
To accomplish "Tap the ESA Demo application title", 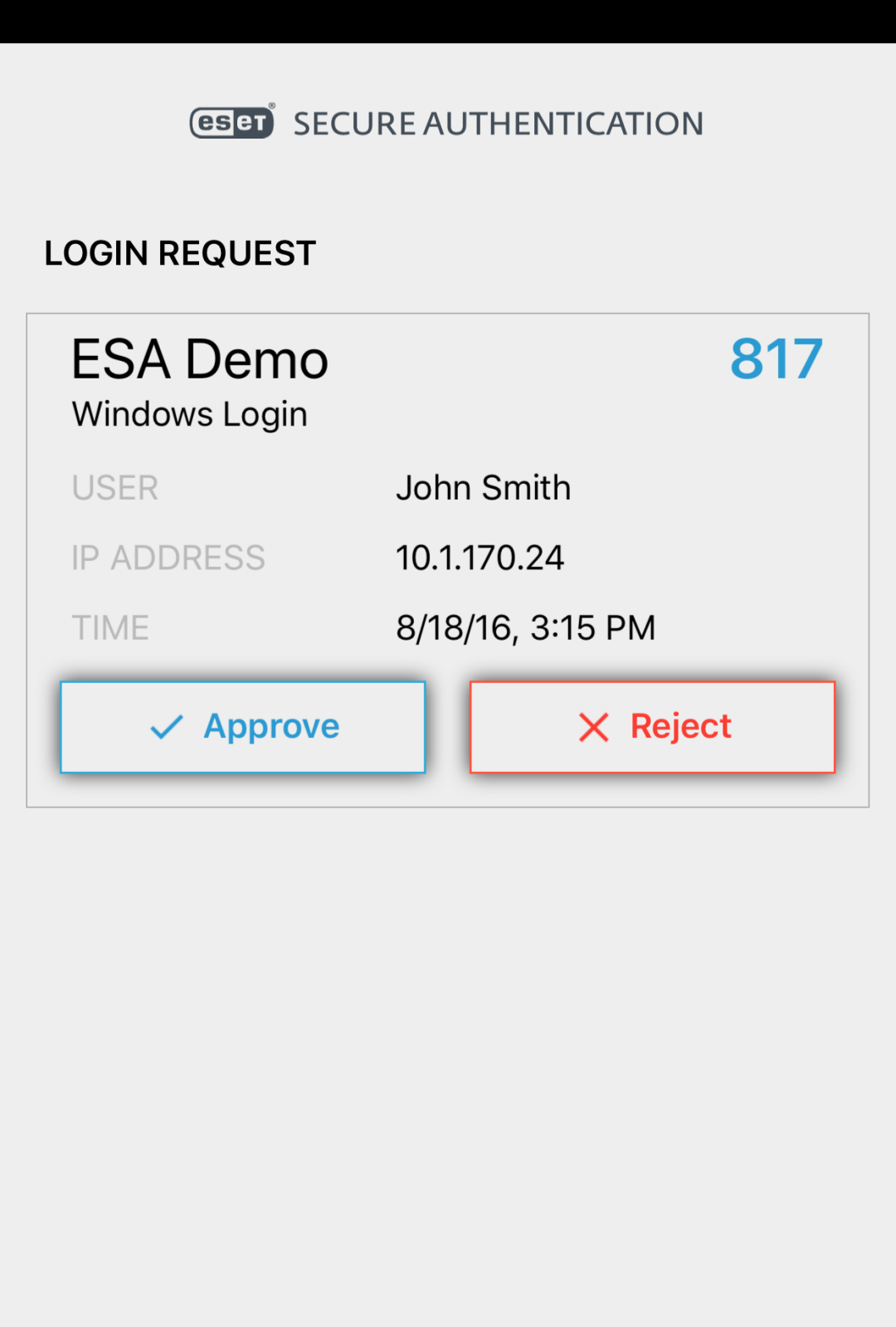I will coord(199,359).
